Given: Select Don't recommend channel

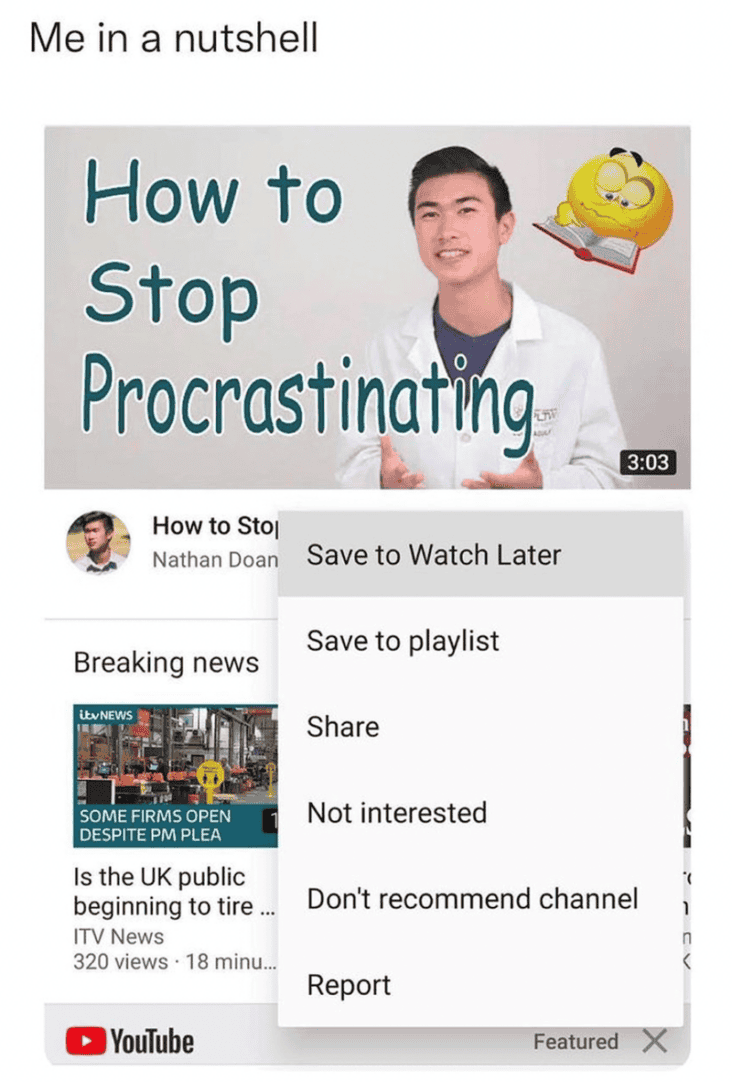Looking at the screenshot, I should coord(472,899).
